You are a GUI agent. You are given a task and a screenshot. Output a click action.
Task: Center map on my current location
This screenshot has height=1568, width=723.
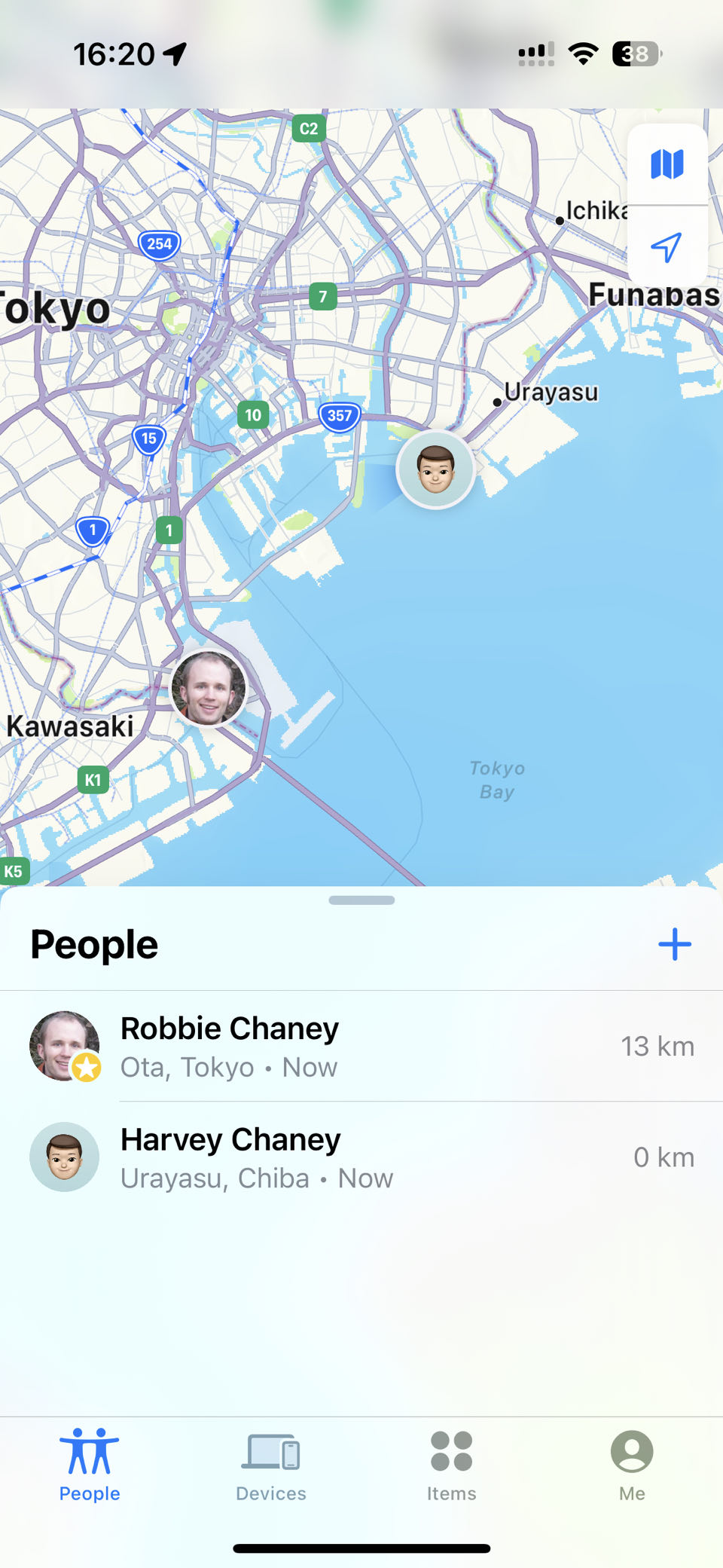point(667,246)
